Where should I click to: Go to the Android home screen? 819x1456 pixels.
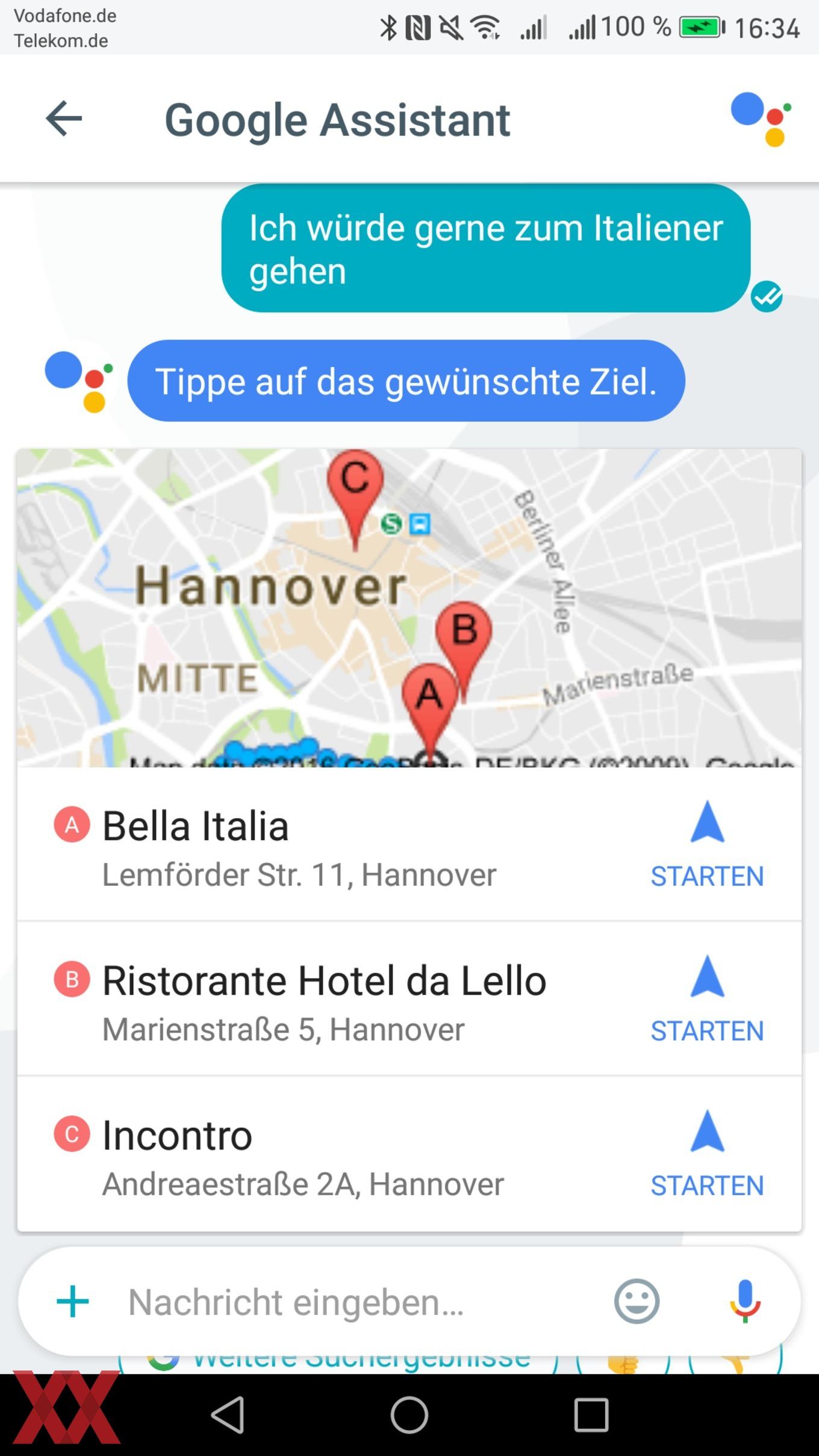[x=409, y=1414]
